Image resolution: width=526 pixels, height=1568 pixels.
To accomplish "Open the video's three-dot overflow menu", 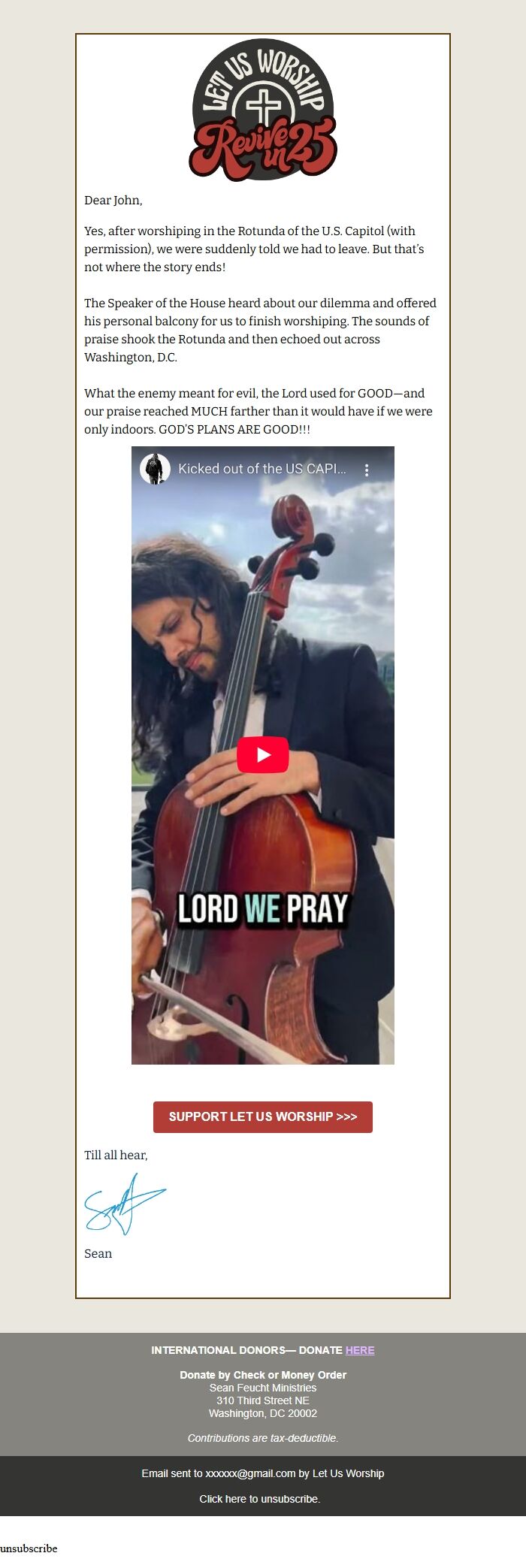I will (367, 470).
